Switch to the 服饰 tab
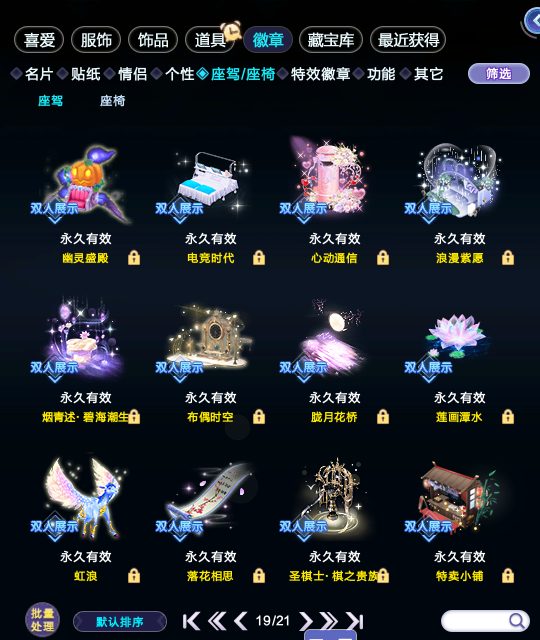Screen dimensions: 540x640 coord(96,40)
